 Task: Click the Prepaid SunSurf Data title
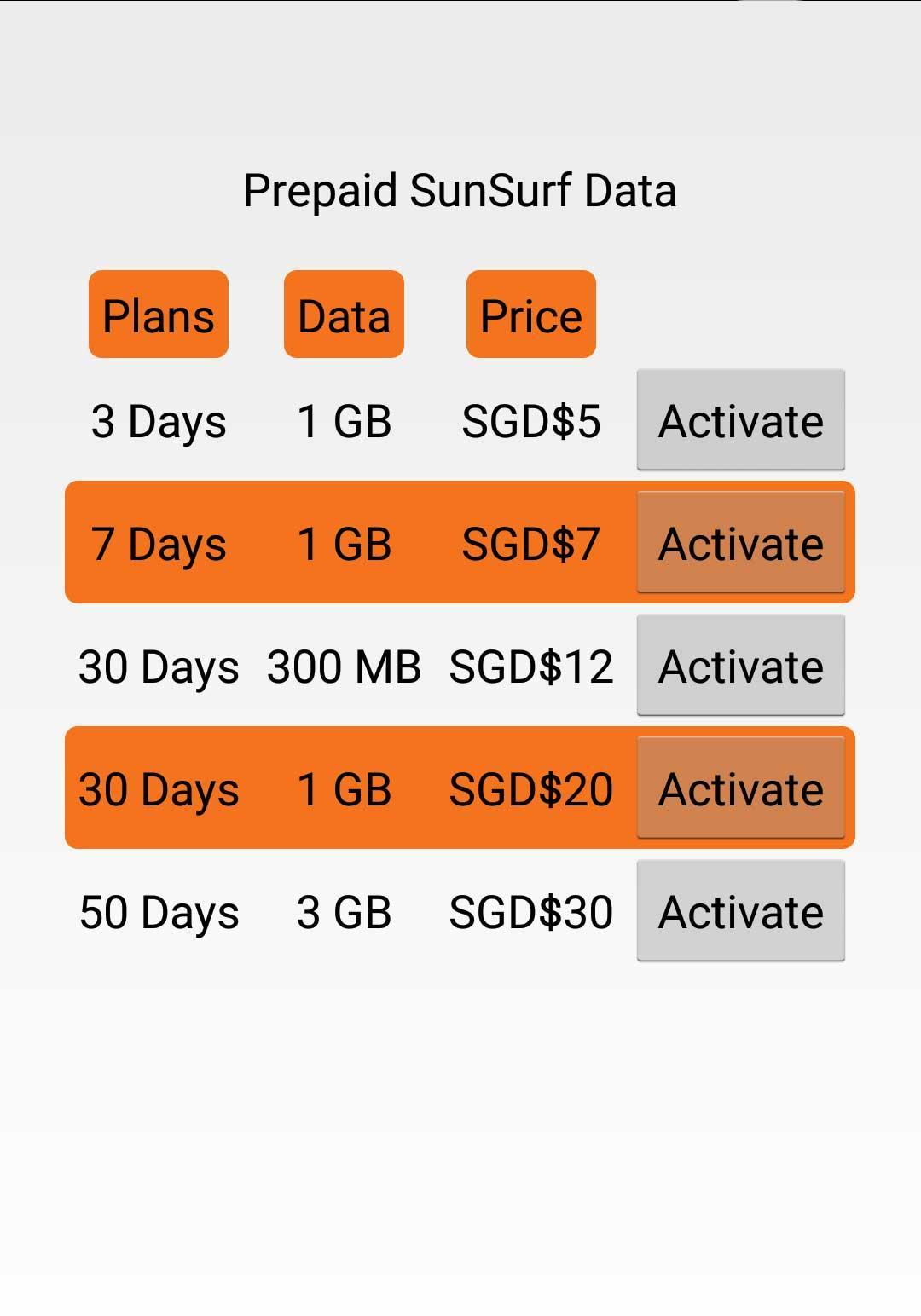[460, 191]
